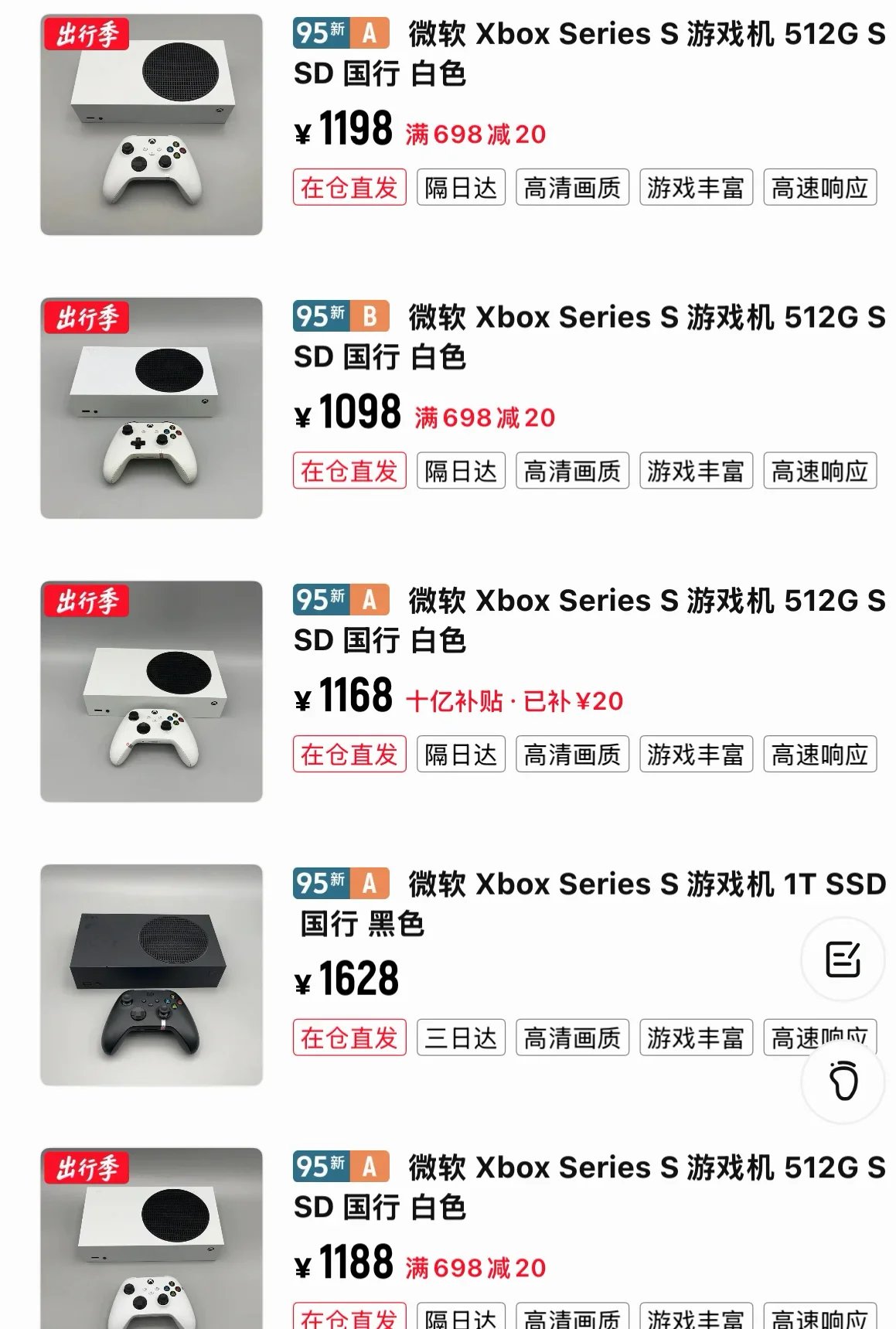Open the ¥1098 grade B Xbox listing
The height and width of the screenshot is (1329, 896).
pos(462,407)
